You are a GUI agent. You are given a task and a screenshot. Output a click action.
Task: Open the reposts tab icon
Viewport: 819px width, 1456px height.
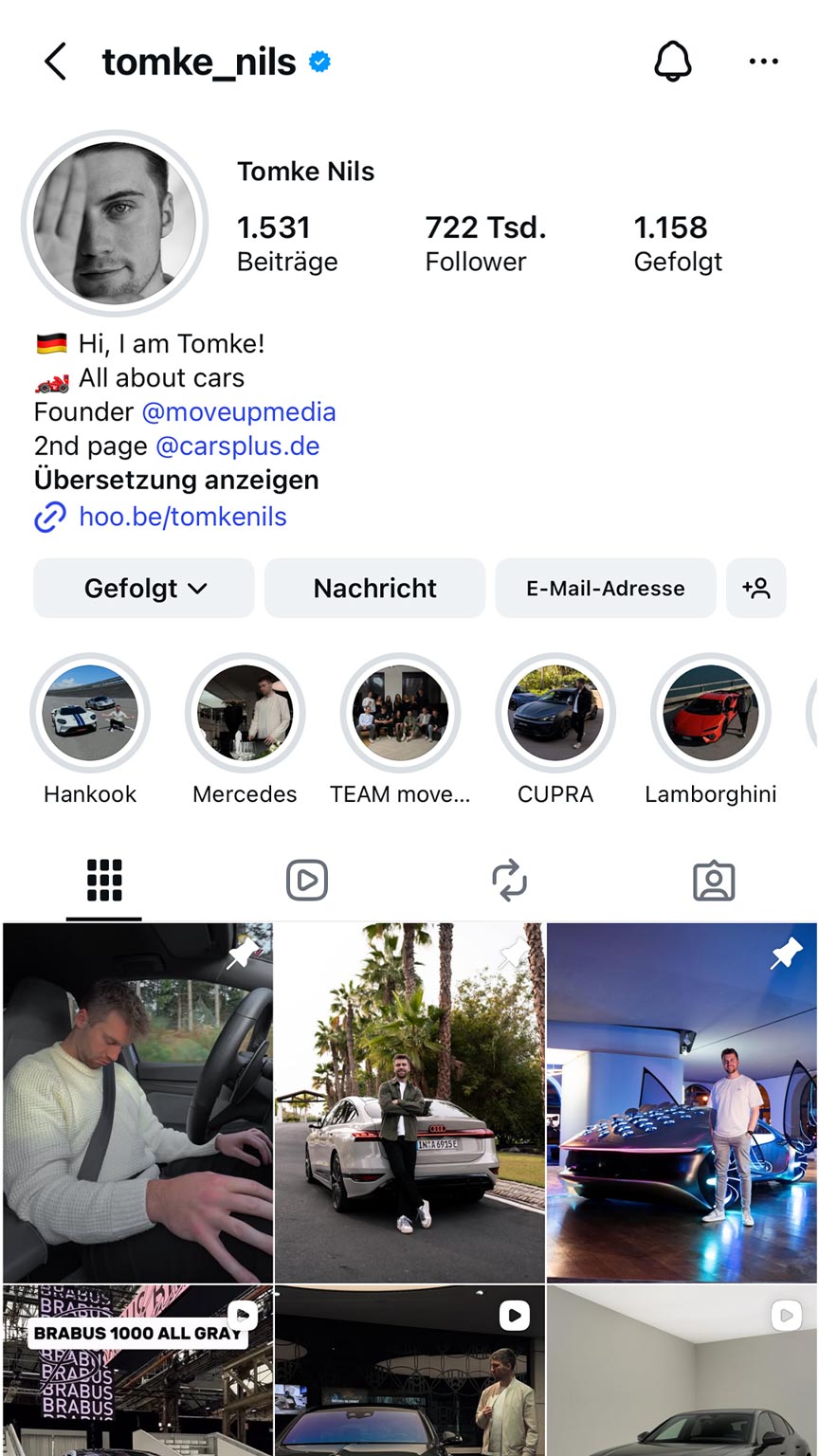pos(511,881)
